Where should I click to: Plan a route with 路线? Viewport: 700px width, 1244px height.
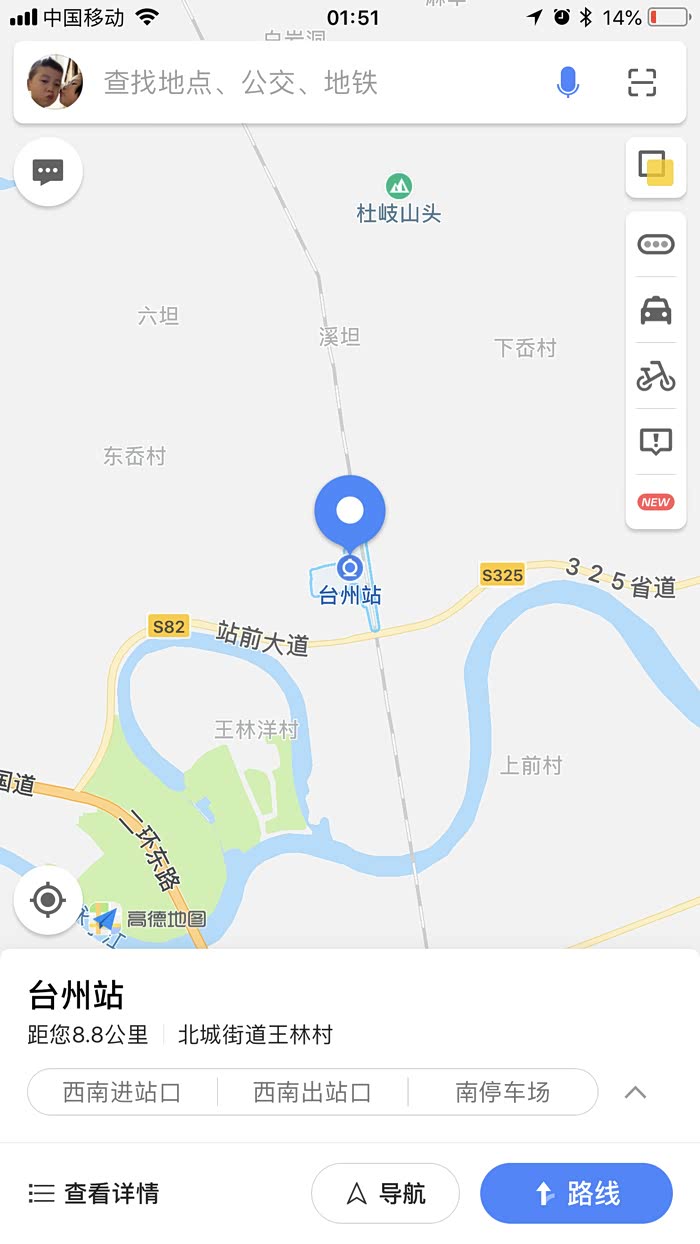pyautogui.click(x=576, y=1193)
